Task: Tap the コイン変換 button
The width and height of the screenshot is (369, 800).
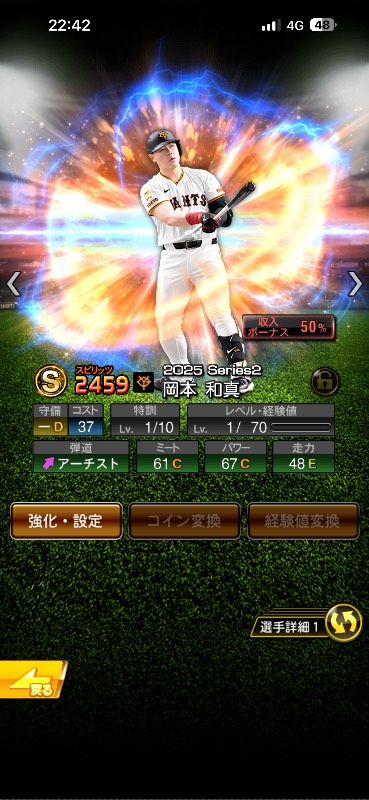Action: coord(184,521)
